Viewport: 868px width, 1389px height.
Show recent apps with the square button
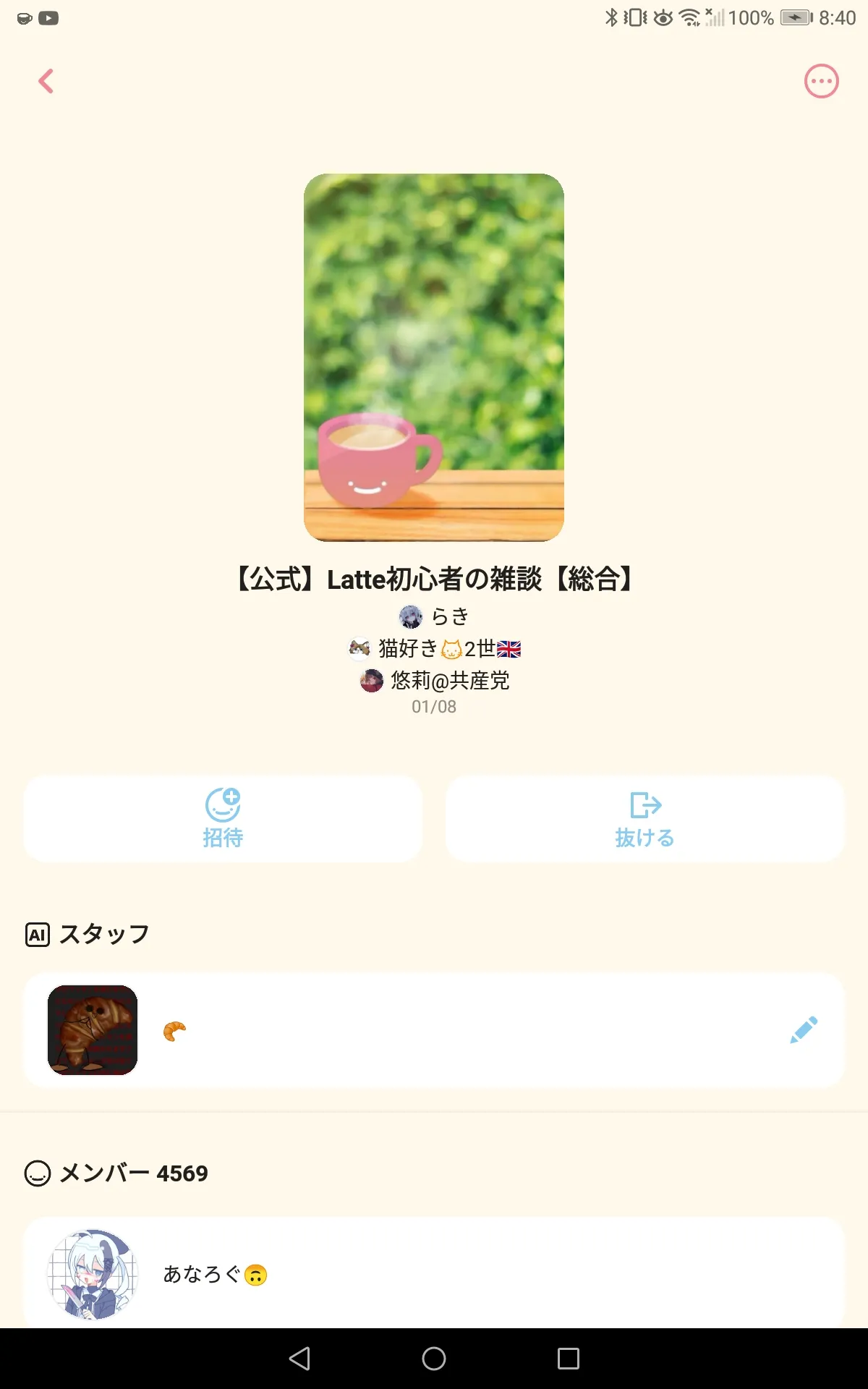568,1359
